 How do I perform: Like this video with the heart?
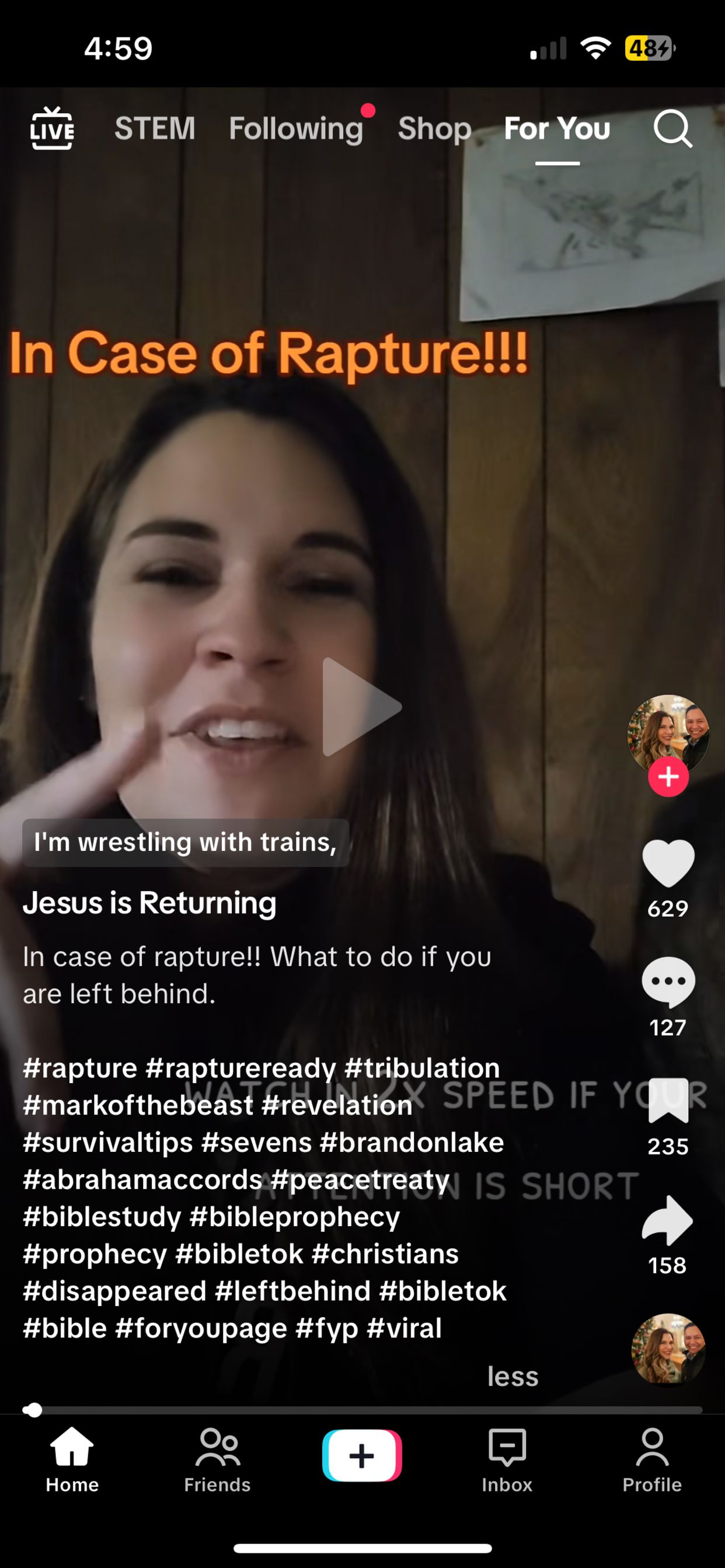668,862
